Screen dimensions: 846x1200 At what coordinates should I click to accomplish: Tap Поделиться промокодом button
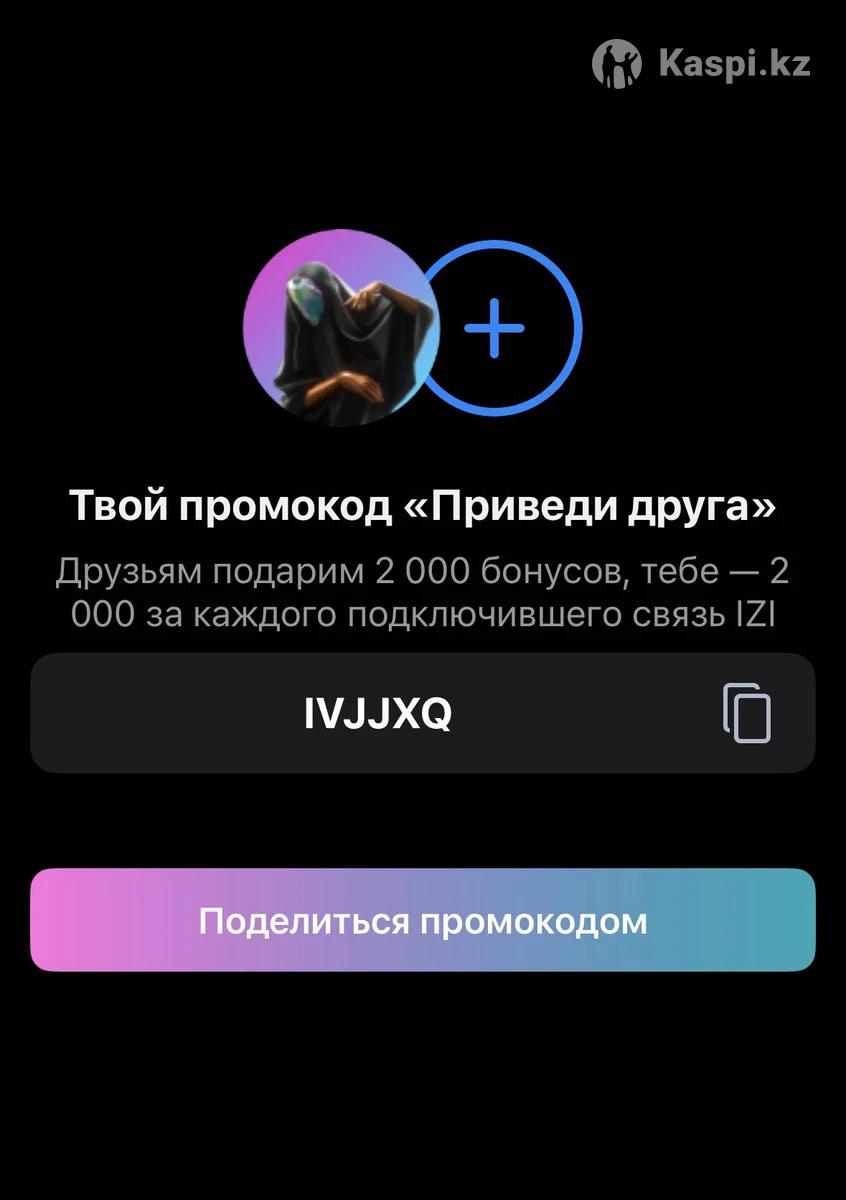point(423,920)
